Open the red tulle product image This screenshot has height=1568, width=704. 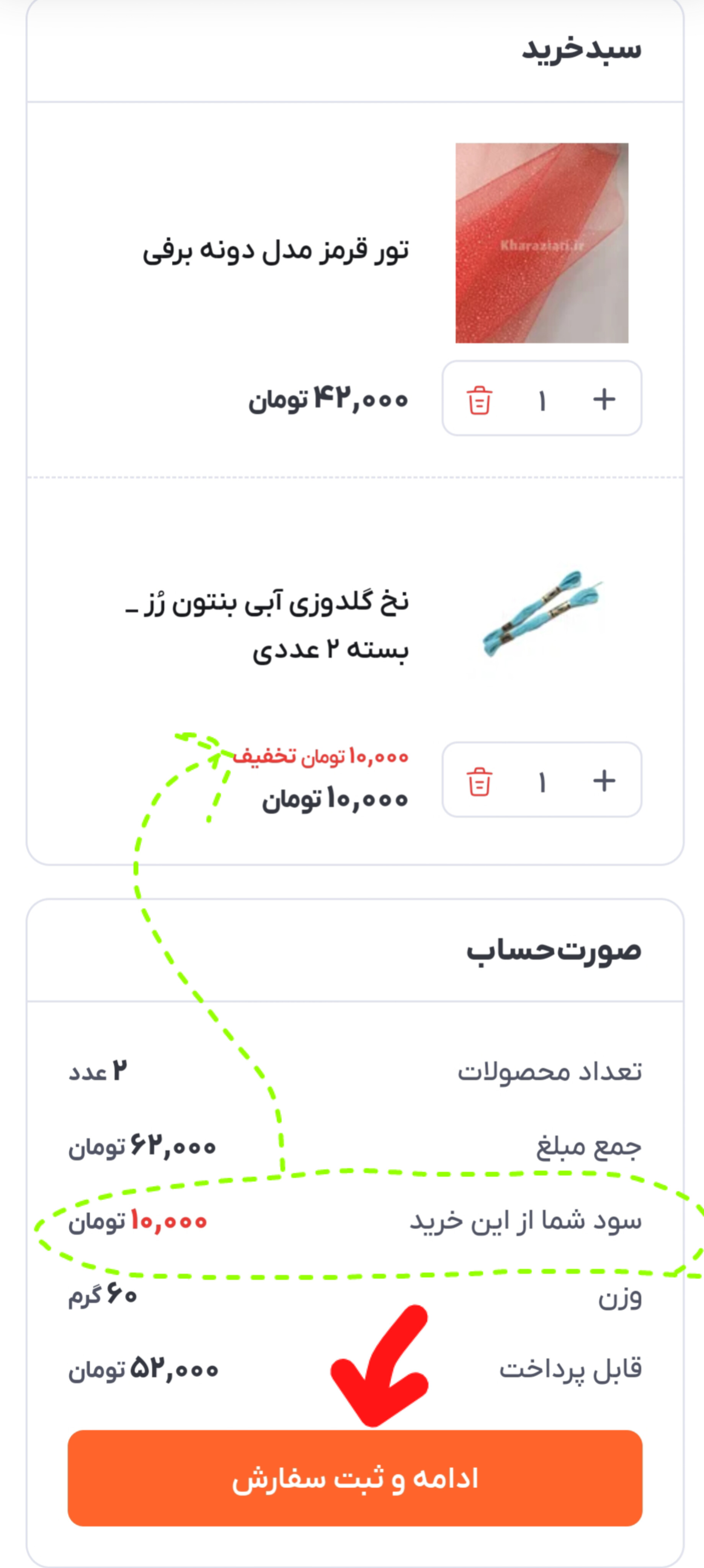(542, 243)
